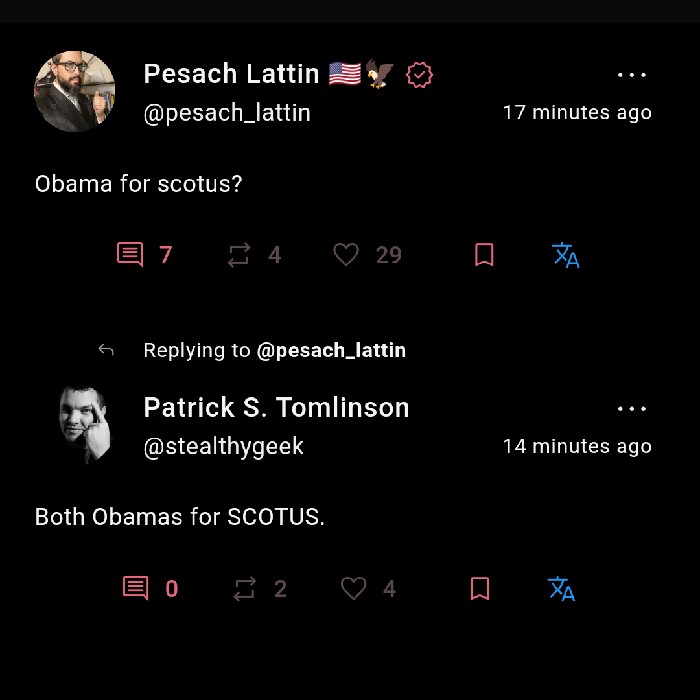The height and width of the screenshot is (700, 700).
Task: Like Patrick S. Tomlinson's reply
Action: click(x=354, y=589)
